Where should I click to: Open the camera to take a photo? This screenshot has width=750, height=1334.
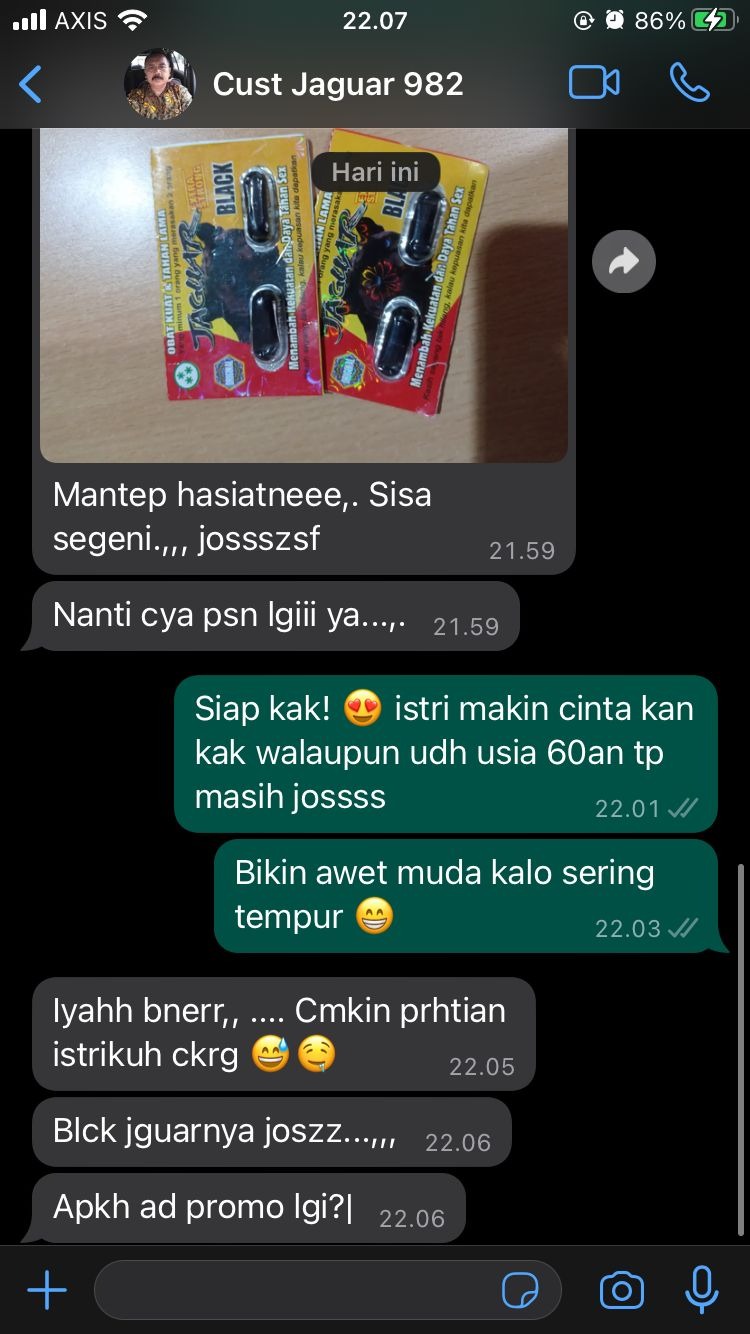click(x=621, y=1291)
